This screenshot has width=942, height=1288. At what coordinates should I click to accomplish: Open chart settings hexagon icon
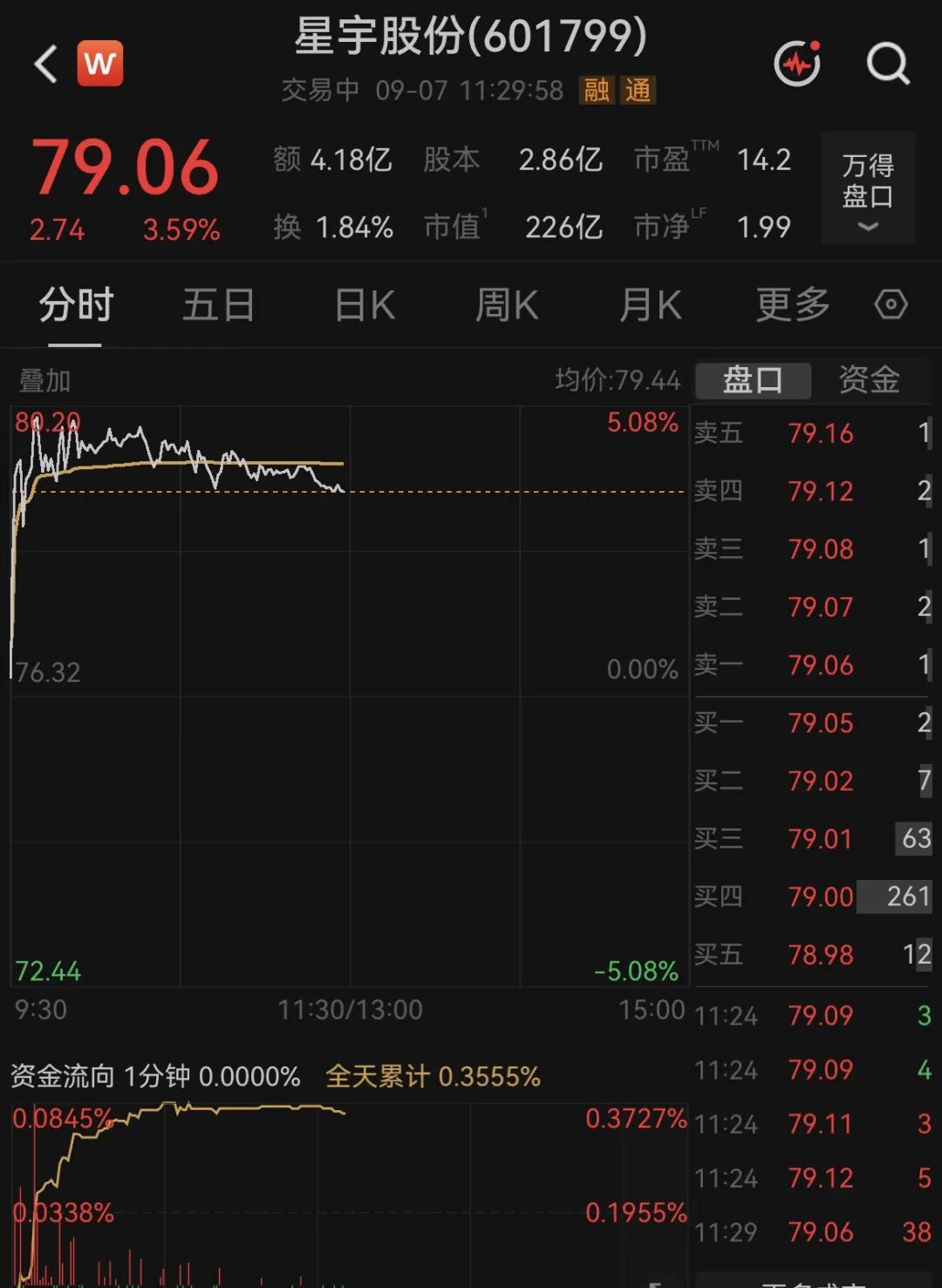891,305
